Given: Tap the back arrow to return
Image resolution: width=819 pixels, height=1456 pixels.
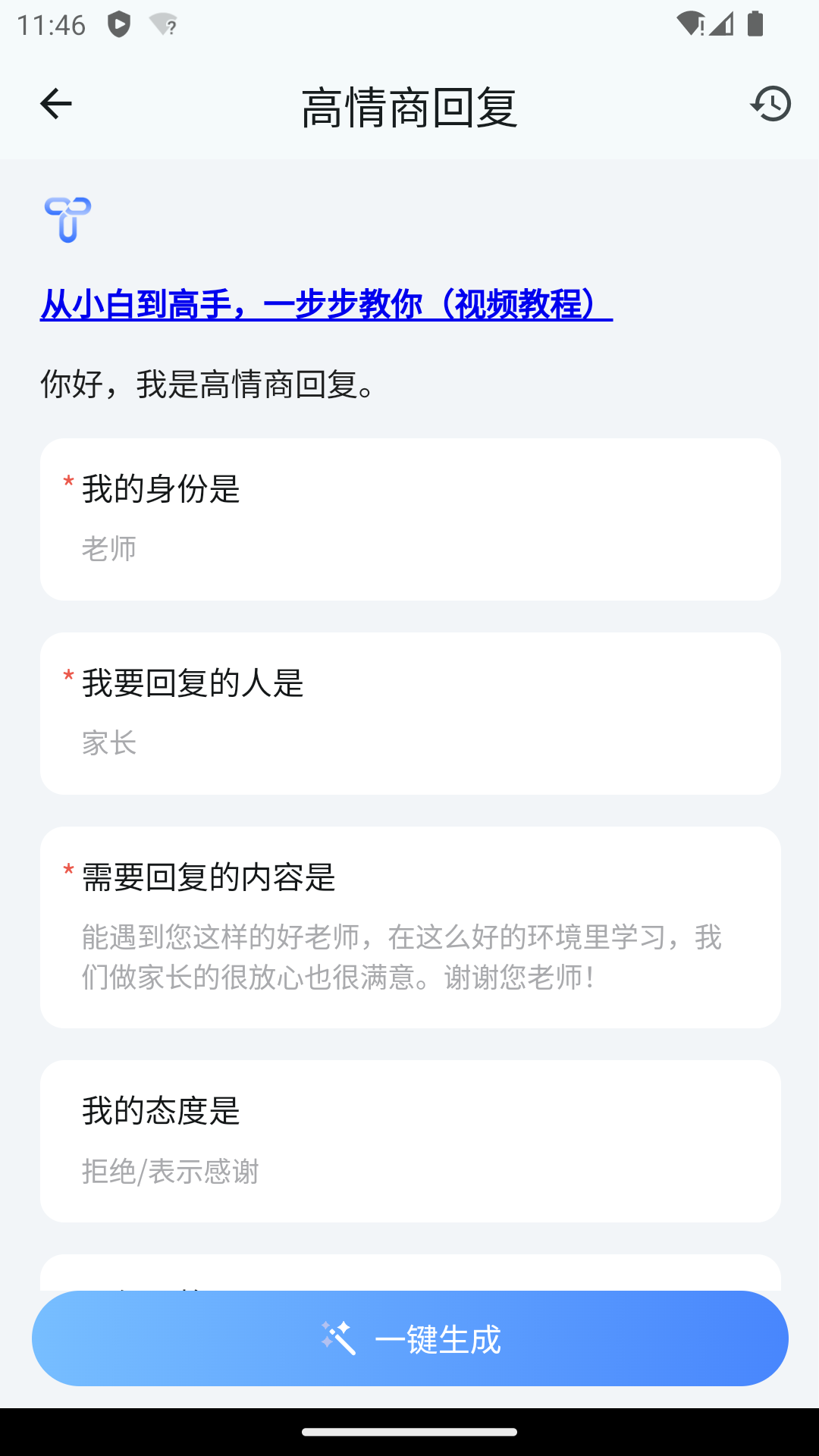Looking at the screenshot, I should [x=55, y=103].
